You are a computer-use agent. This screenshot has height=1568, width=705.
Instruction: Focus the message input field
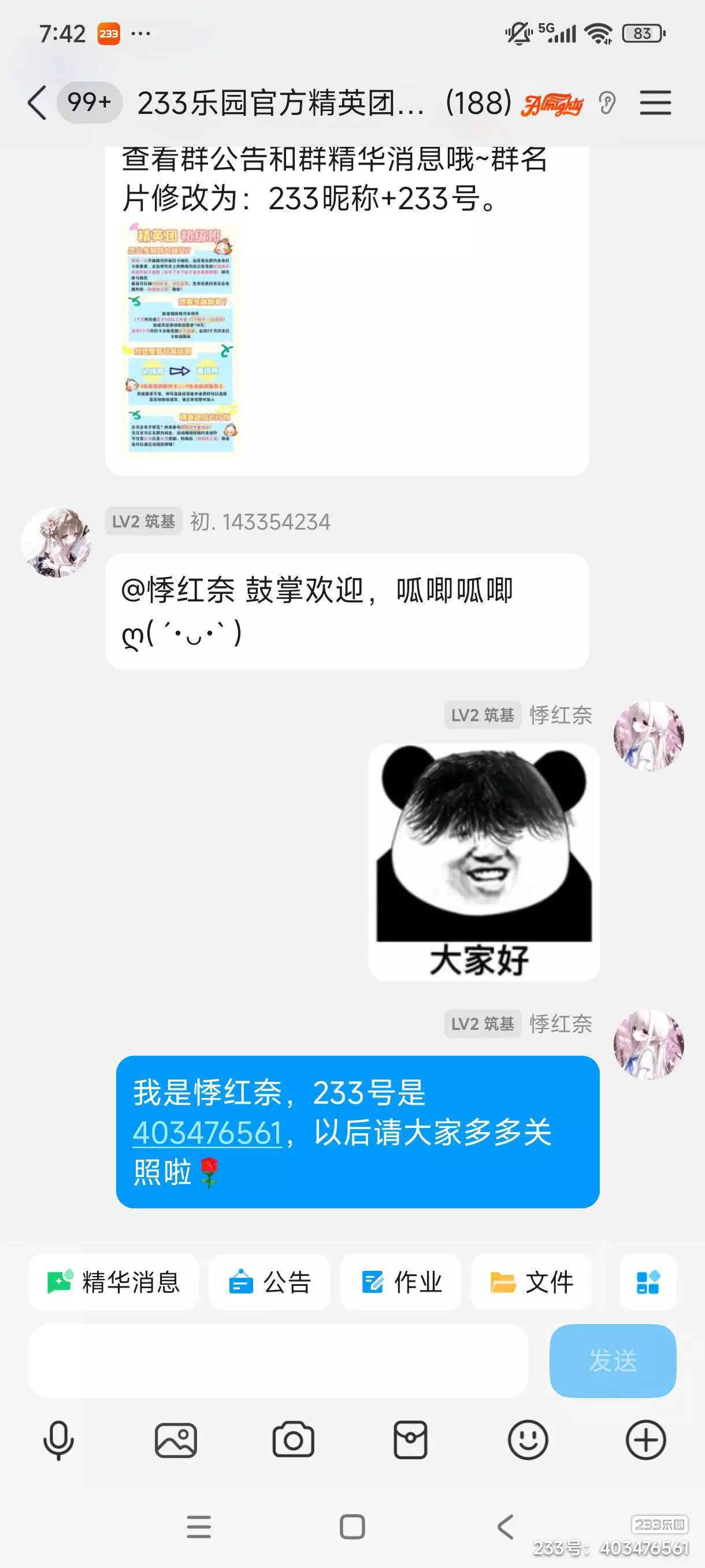pos(278,1360)
